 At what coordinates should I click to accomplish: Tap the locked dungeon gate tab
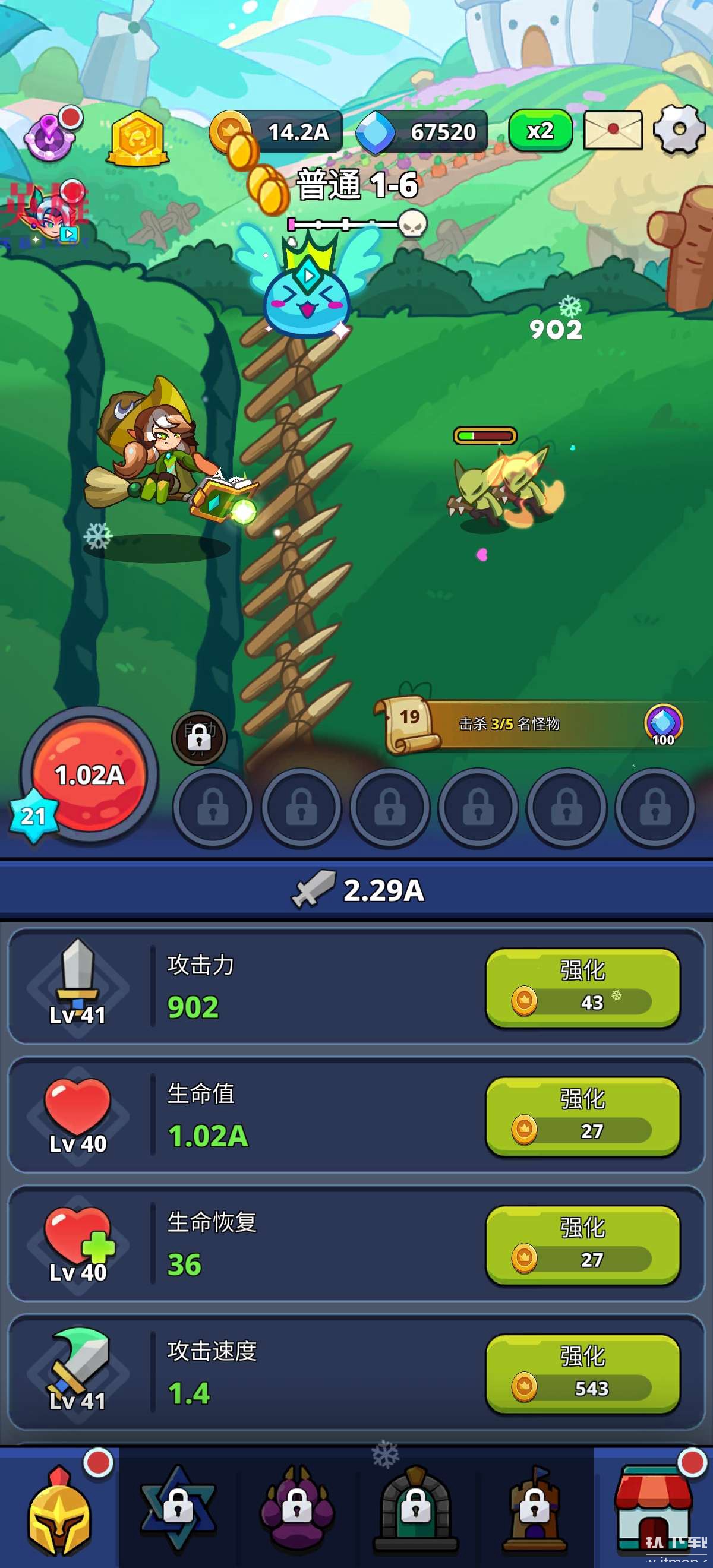coord(416,1507)
